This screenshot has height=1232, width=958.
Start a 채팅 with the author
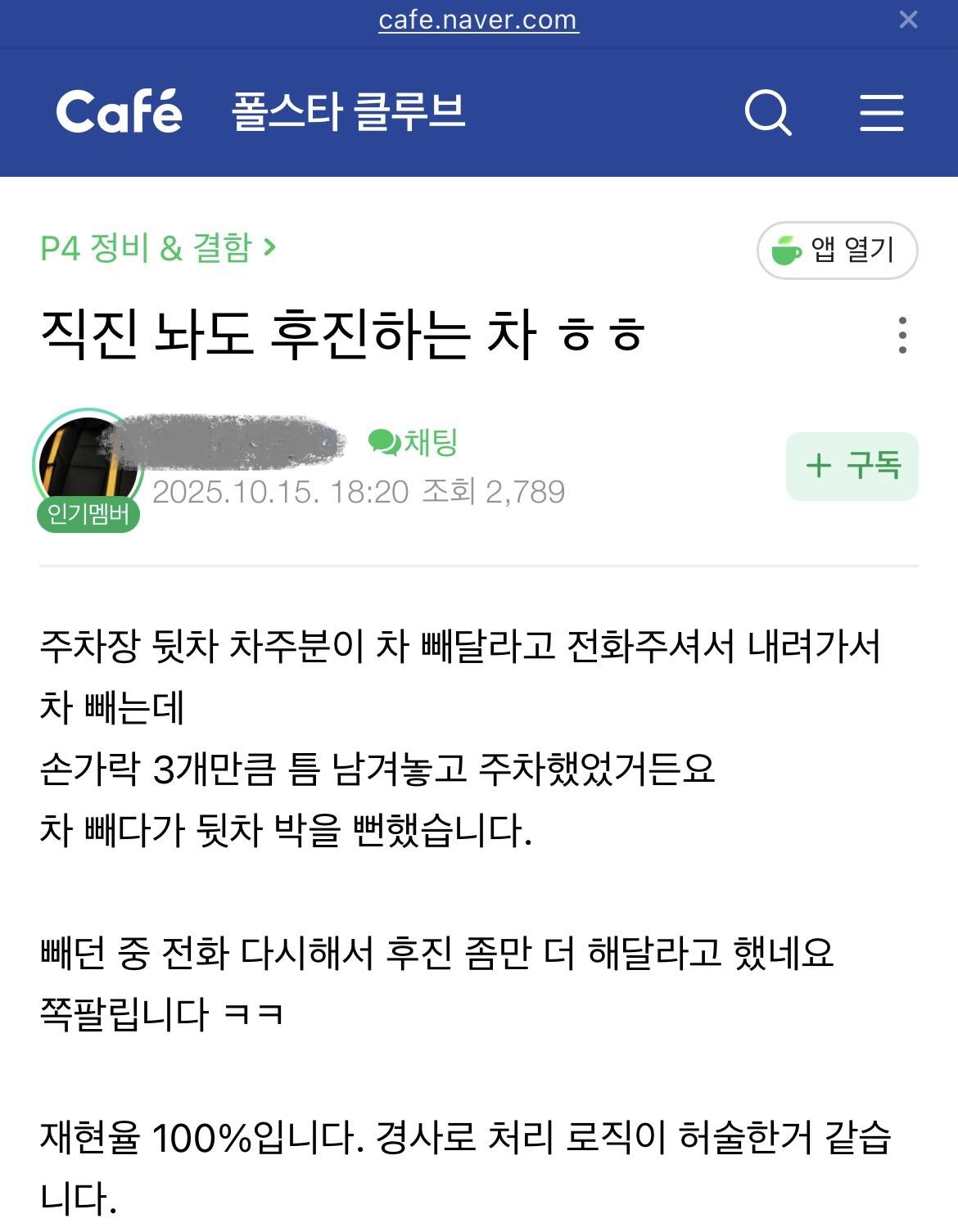[413, 442]
